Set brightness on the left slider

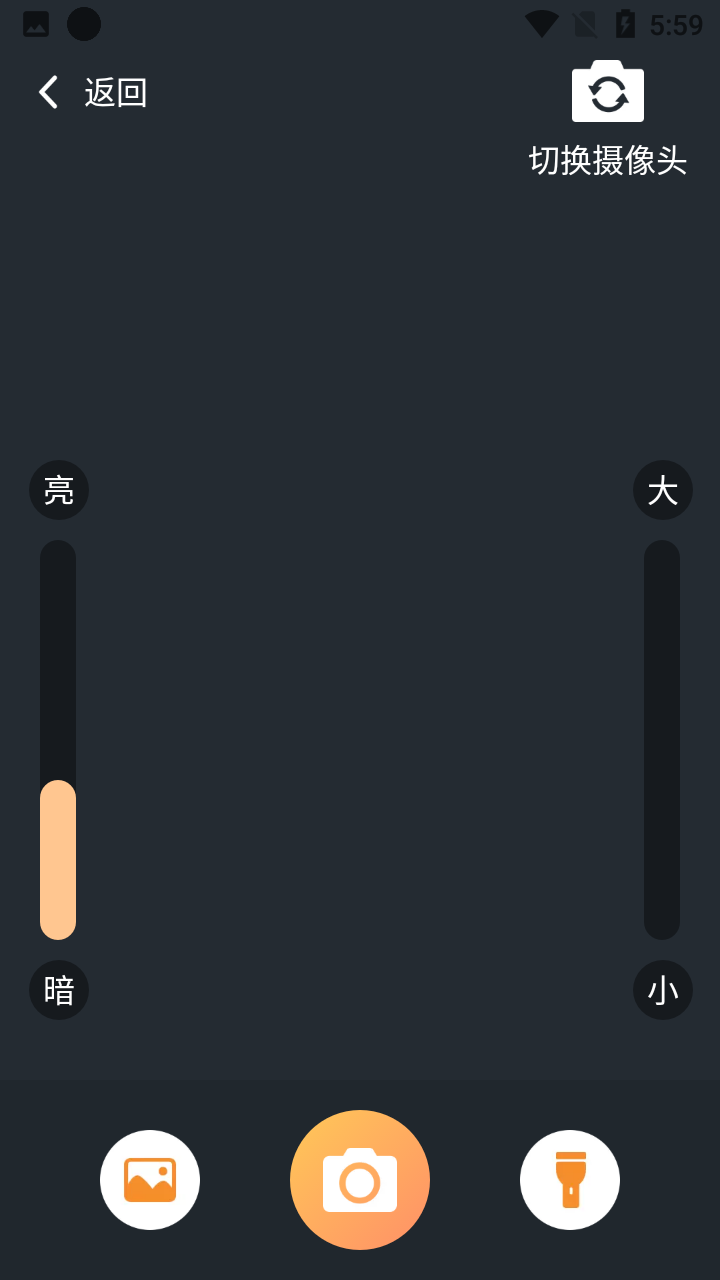click(x=58, y=740)
